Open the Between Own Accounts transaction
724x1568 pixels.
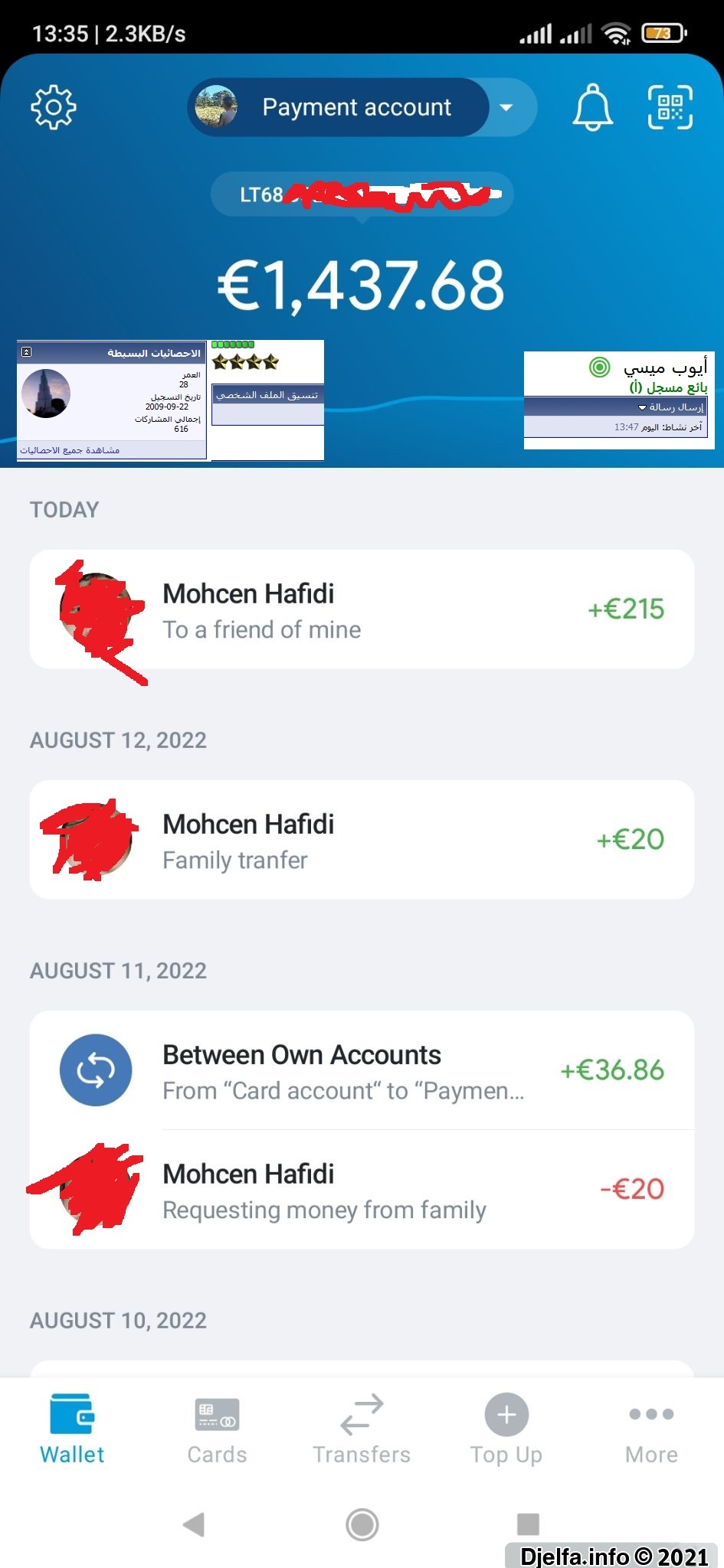pos(362,1070)
